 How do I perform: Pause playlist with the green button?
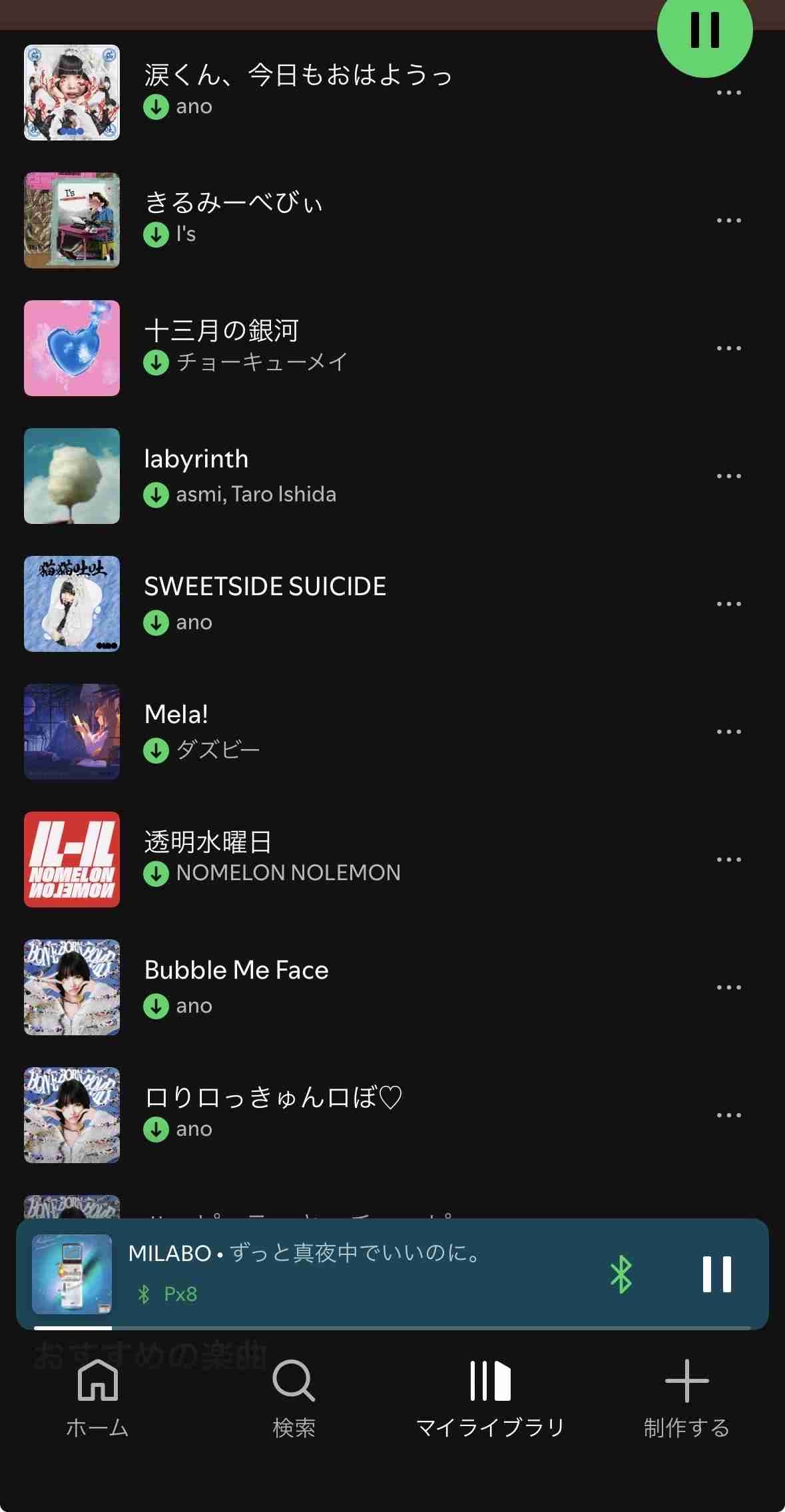[704, 30]
